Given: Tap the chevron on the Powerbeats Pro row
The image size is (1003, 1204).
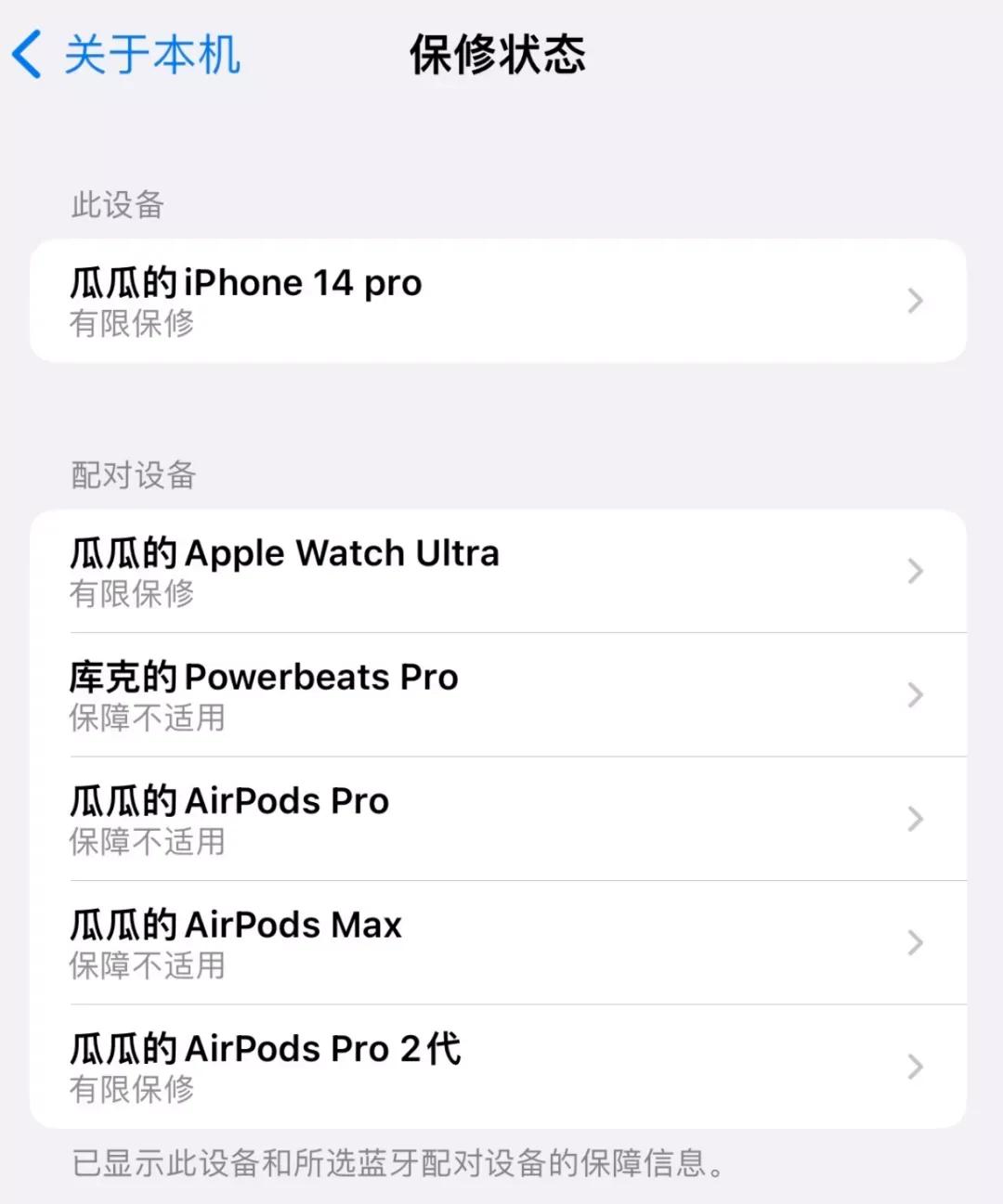Looking at the screenshot, I should pos(915,694).
